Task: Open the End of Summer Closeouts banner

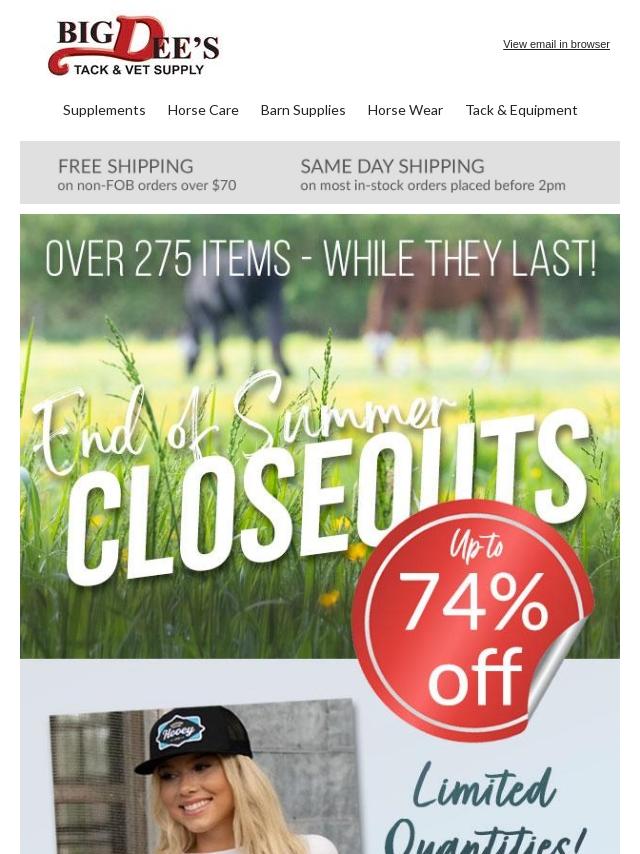Action: pos(320,436)
